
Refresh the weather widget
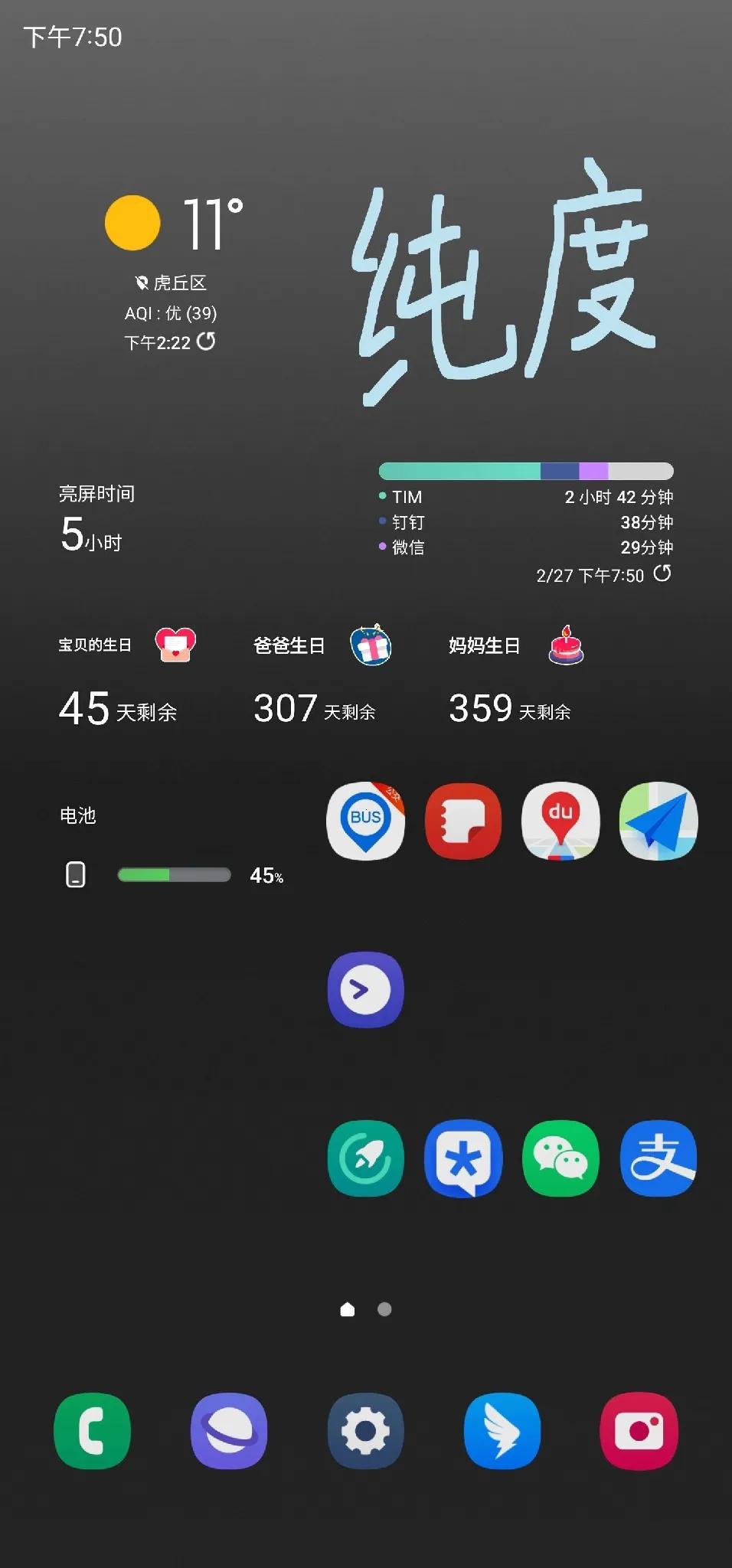tap(206, 341)
